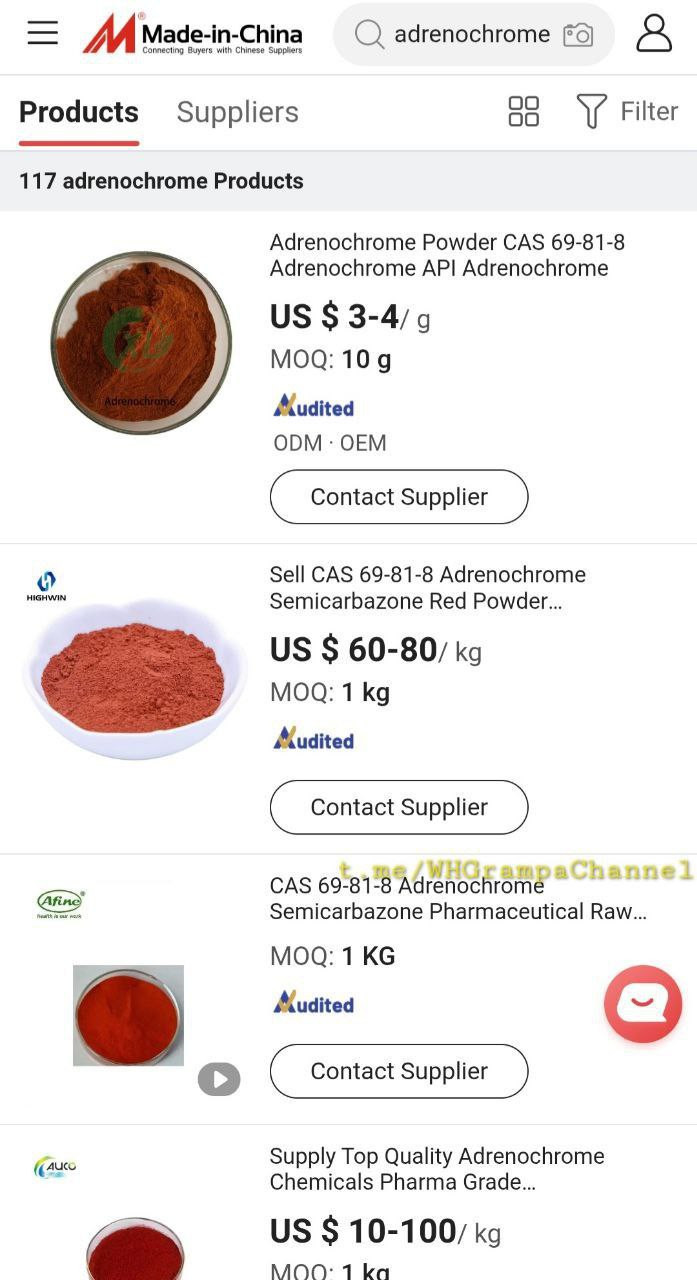This screenshot has width=697, height=1280.
Task: Switch to the Suppliers tab
Action: click(x=237, y=112)
